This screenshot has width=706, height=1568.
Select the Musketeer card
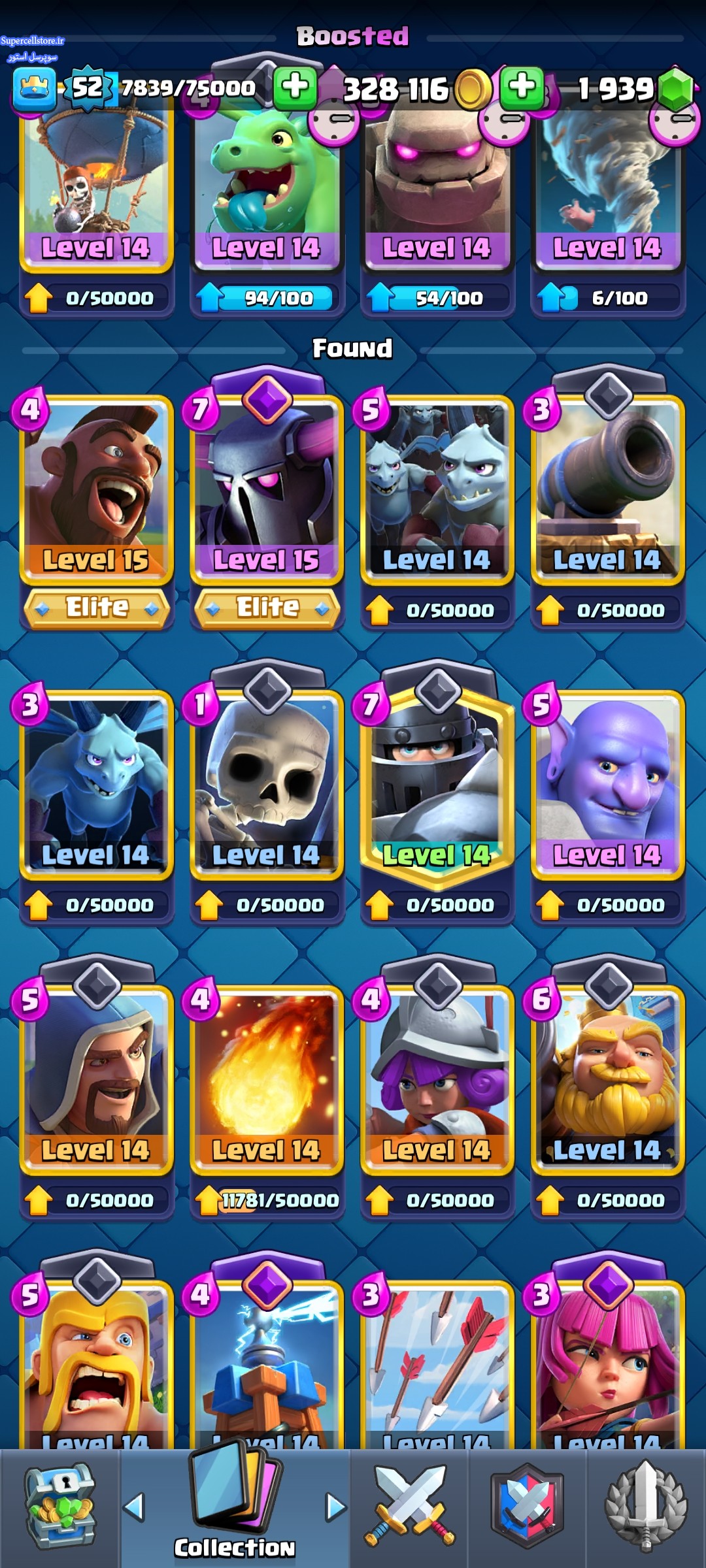(437, 1077)
